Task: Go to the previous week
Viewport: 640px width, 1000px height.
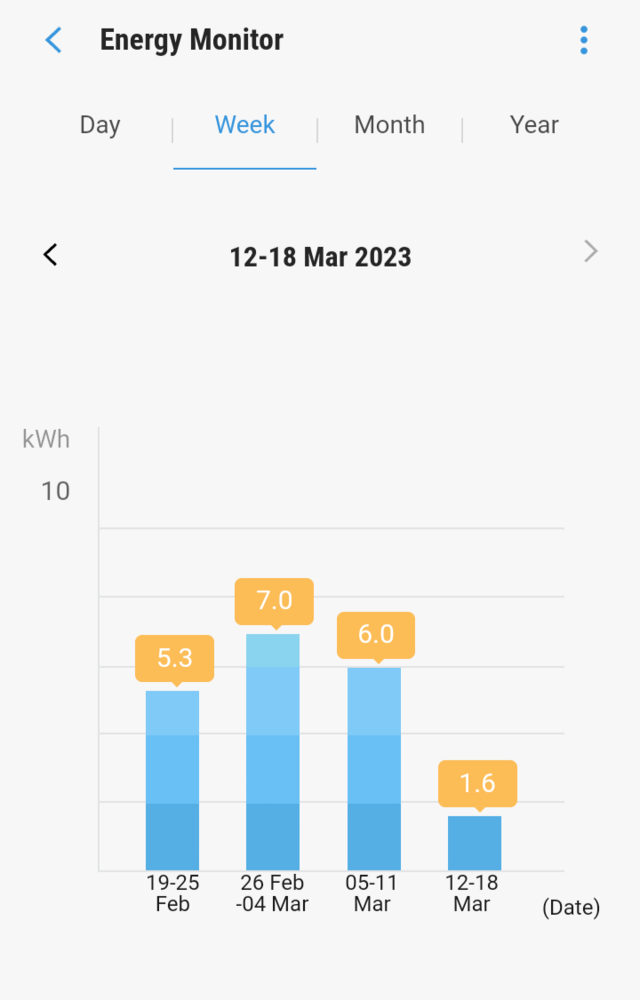Action: (x=51, y=255)
